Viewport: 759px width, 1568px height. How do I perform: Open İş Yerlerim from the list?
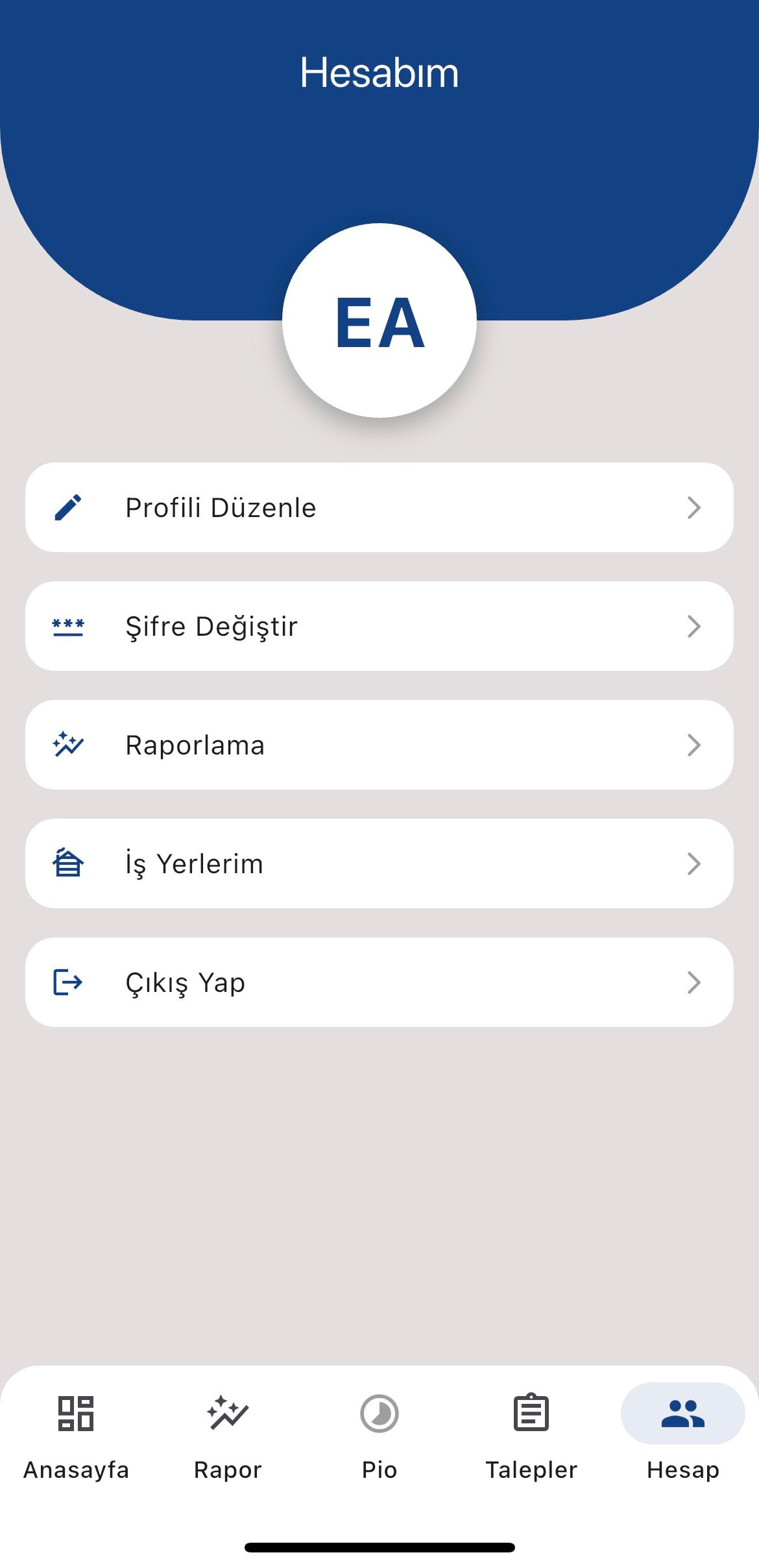379,863
